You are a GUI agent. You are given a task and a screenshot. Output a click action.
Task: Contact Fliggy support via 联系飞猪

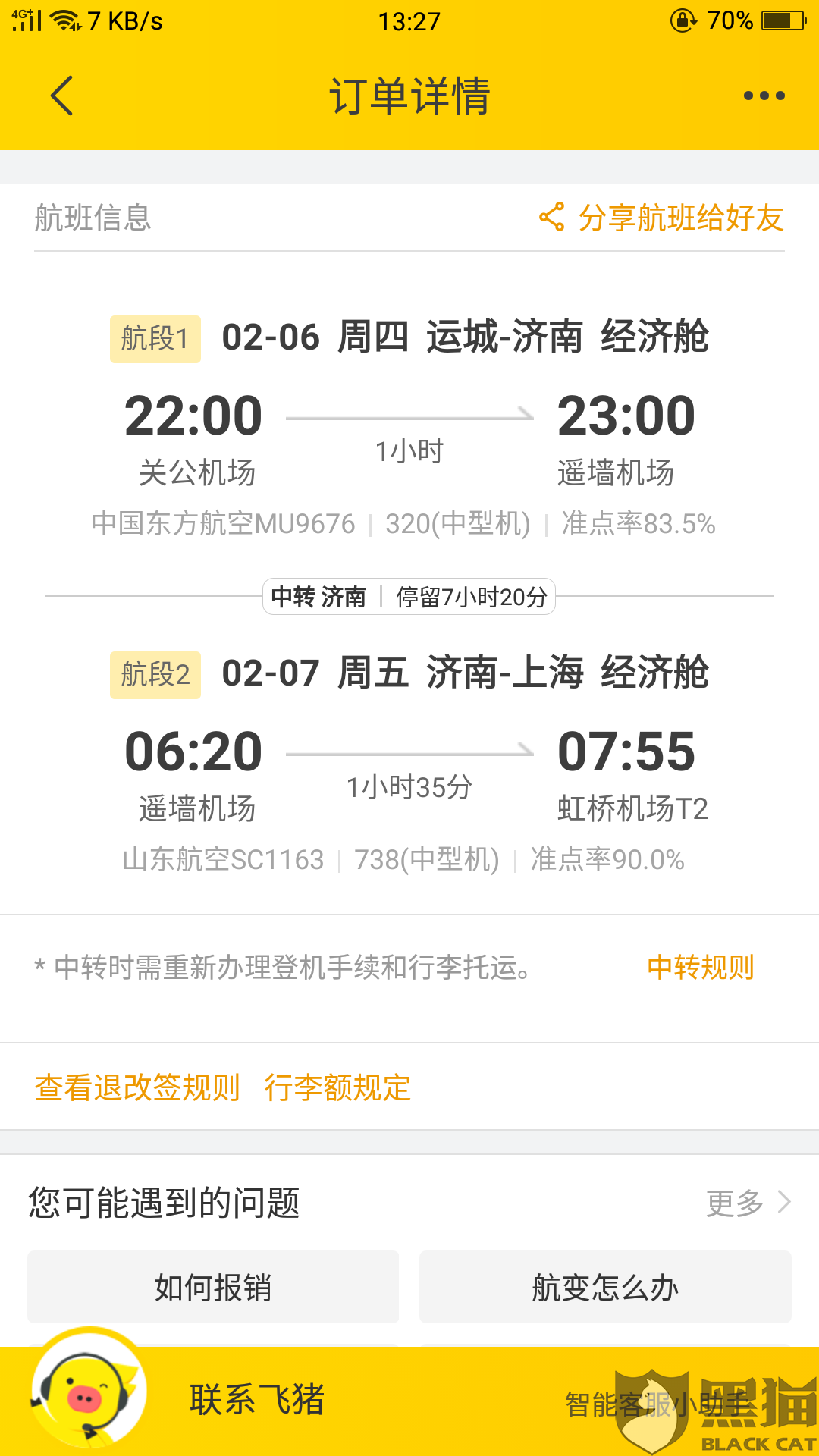[x=256, y=1400]
